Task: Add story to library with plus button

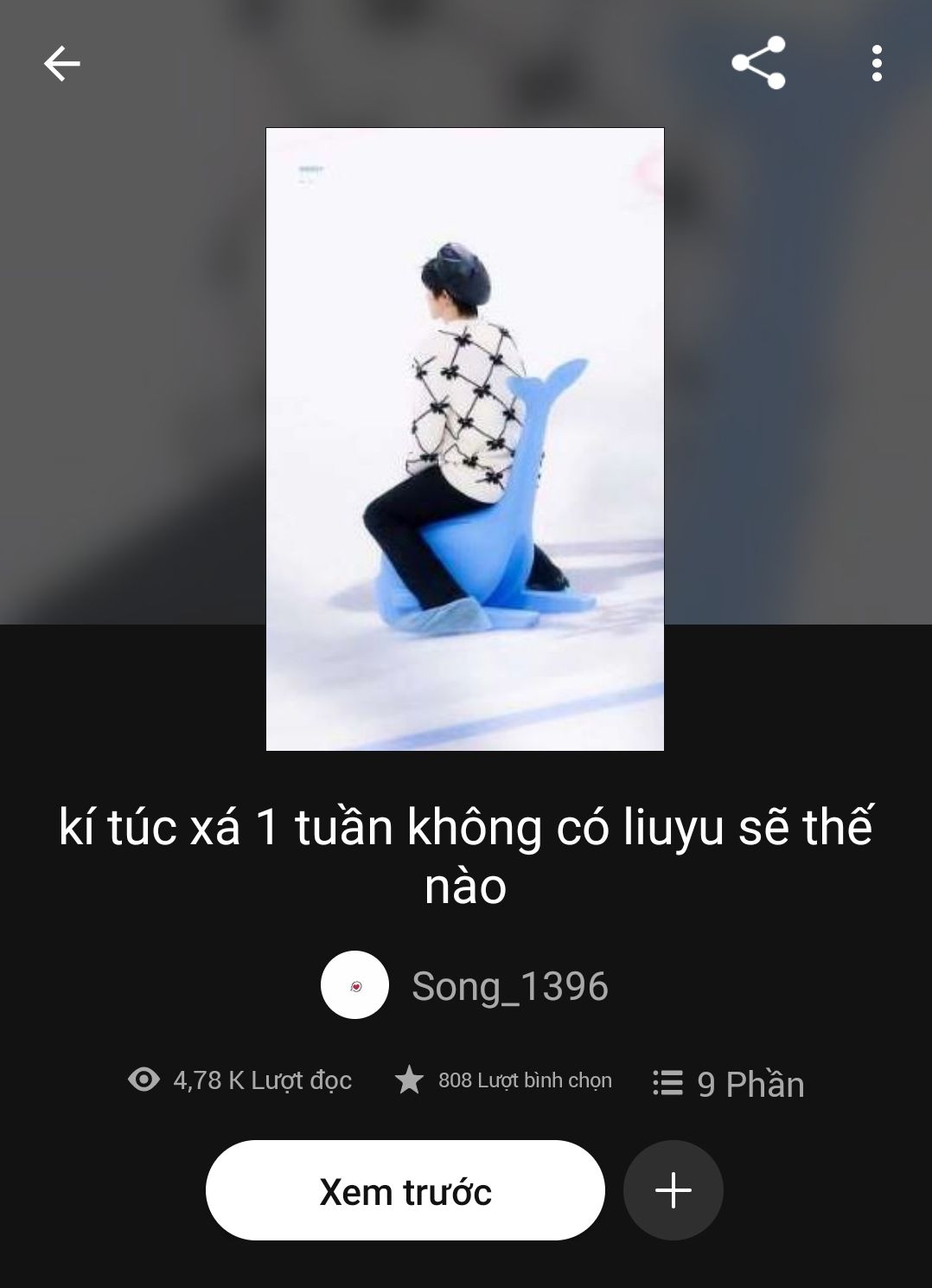Action: tap(673, 1191)
